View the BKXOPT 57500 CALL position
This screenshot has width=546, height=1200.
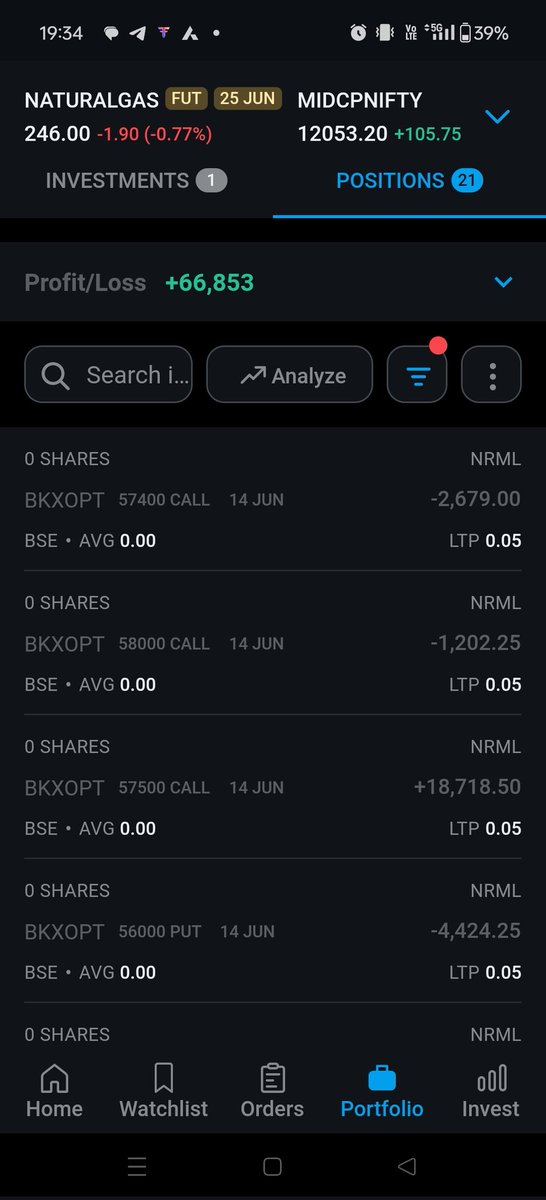[273, 787]
